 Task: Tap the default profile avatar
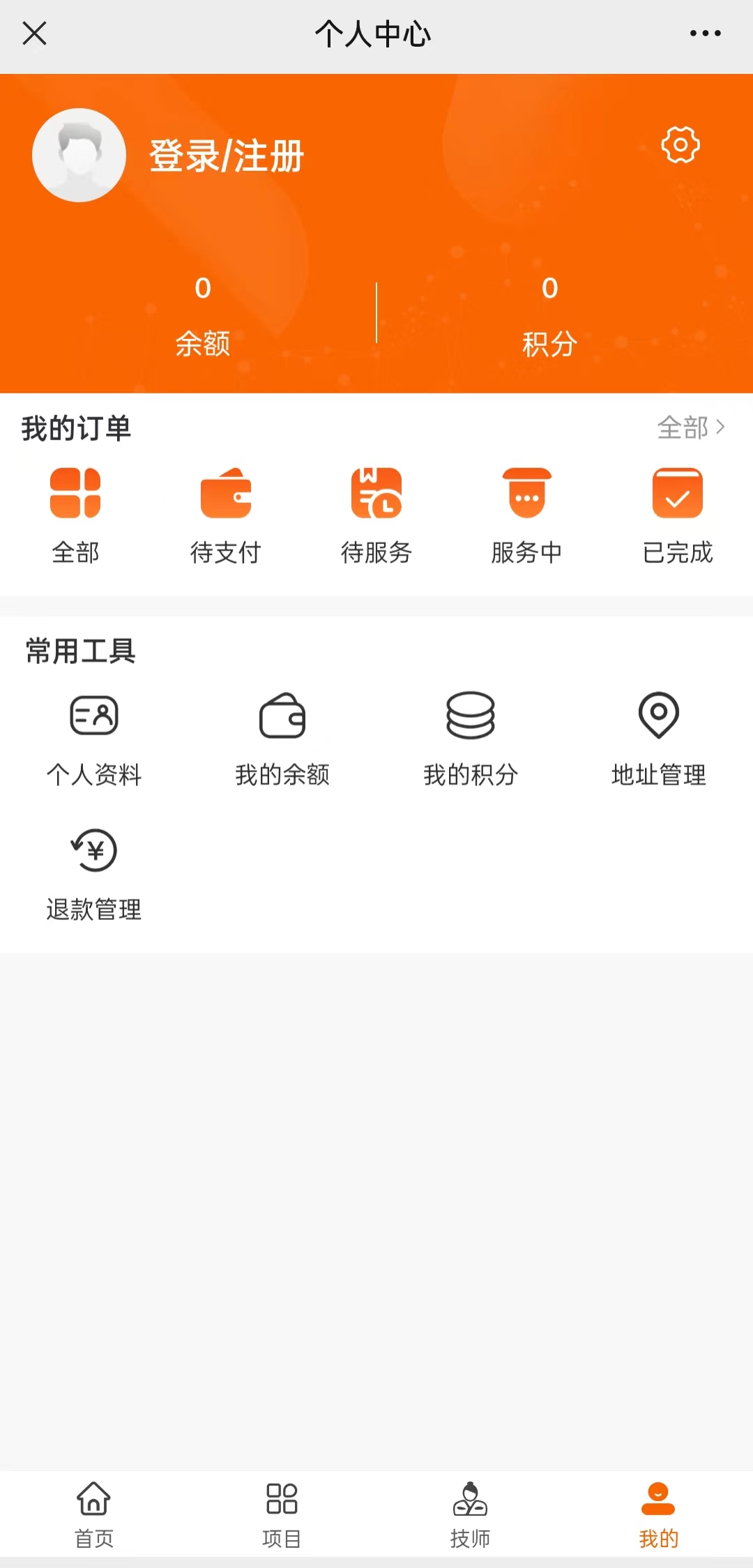pyautogui.click(x=79, y=155)
